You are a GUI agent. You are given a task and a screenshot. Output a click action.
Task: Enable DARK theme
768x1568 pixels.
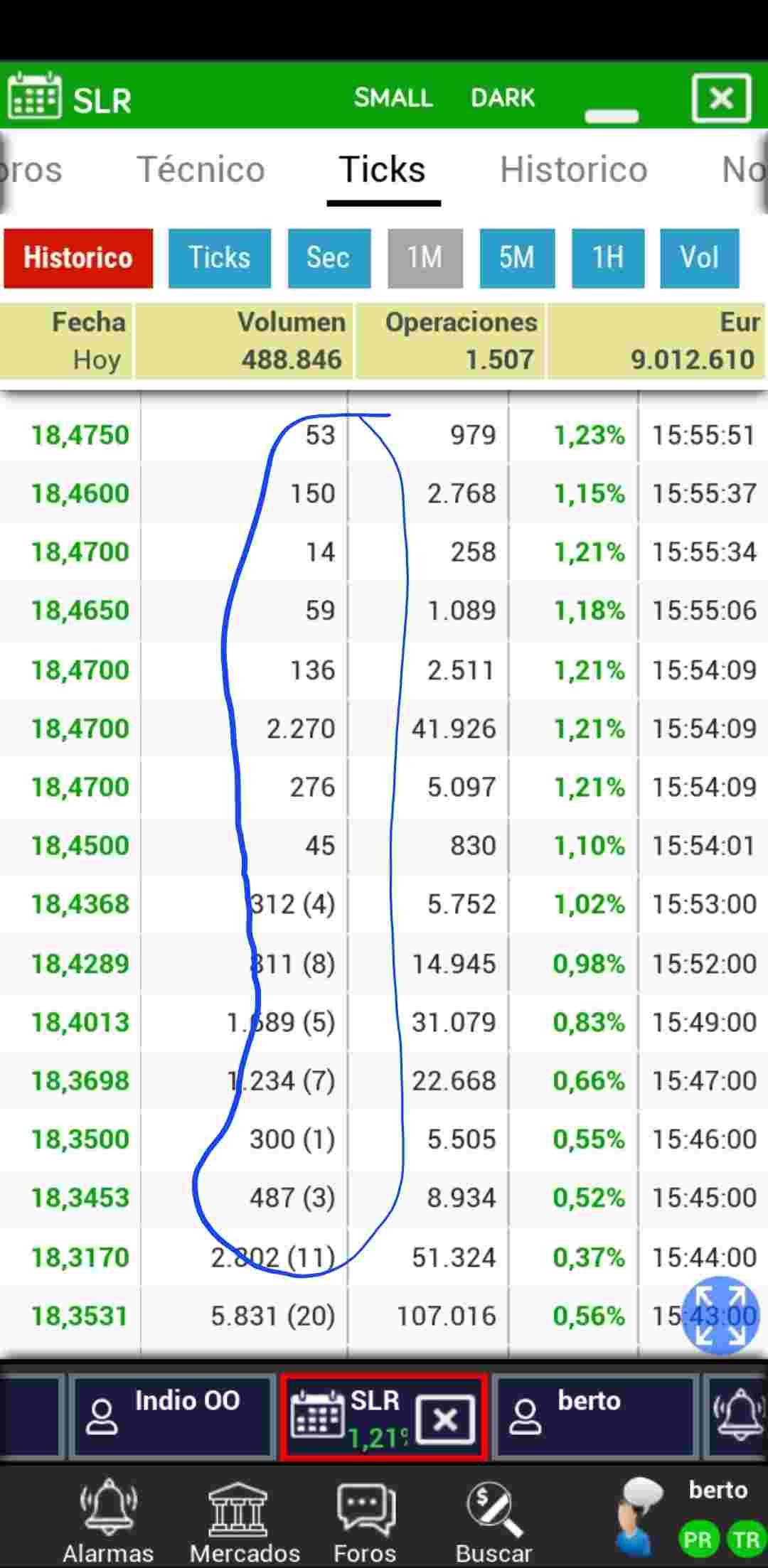tap(503, 98)
